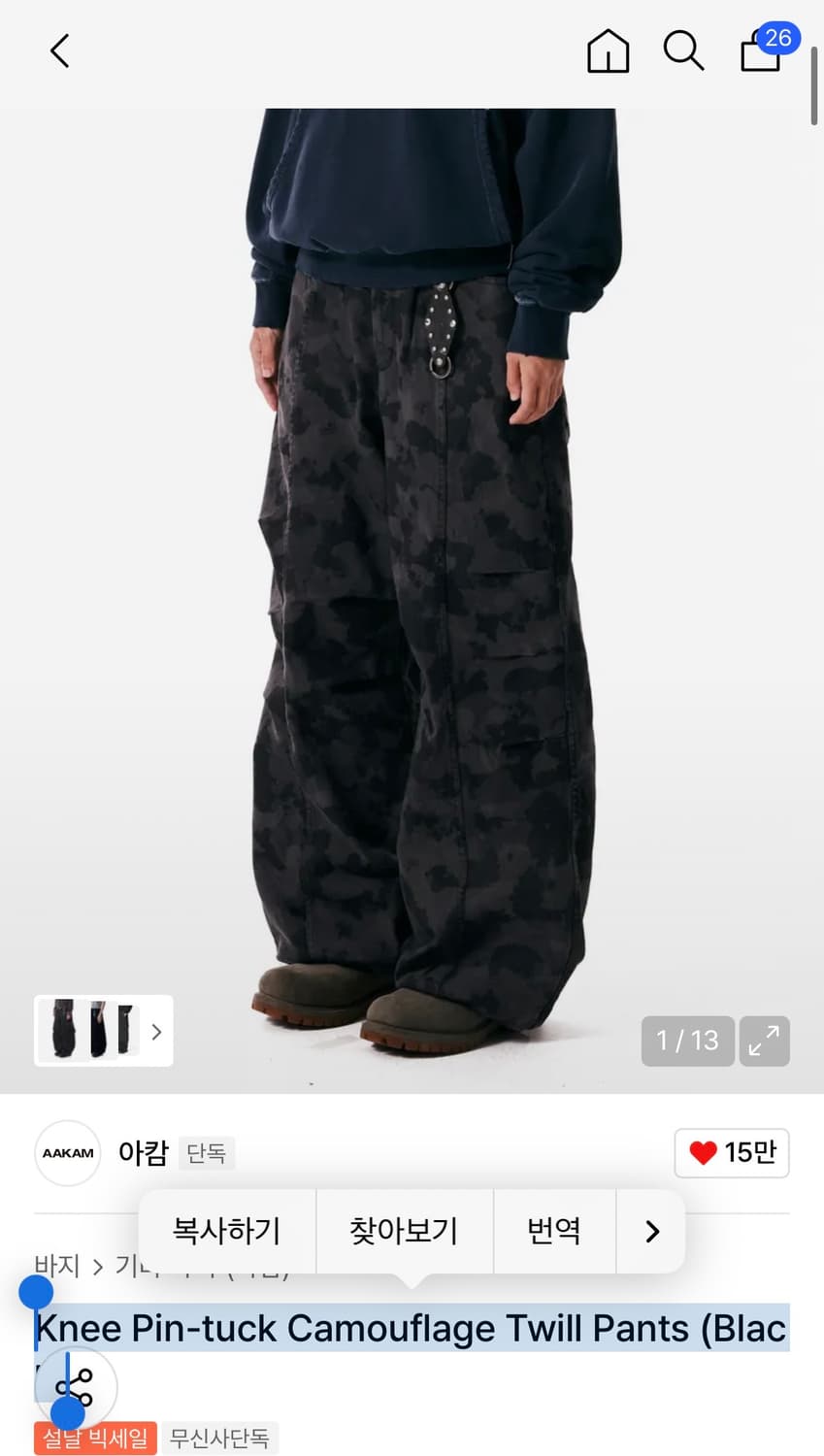Open the cart showing 26 items
This screenshot has width=824, height=1456.
763,53
